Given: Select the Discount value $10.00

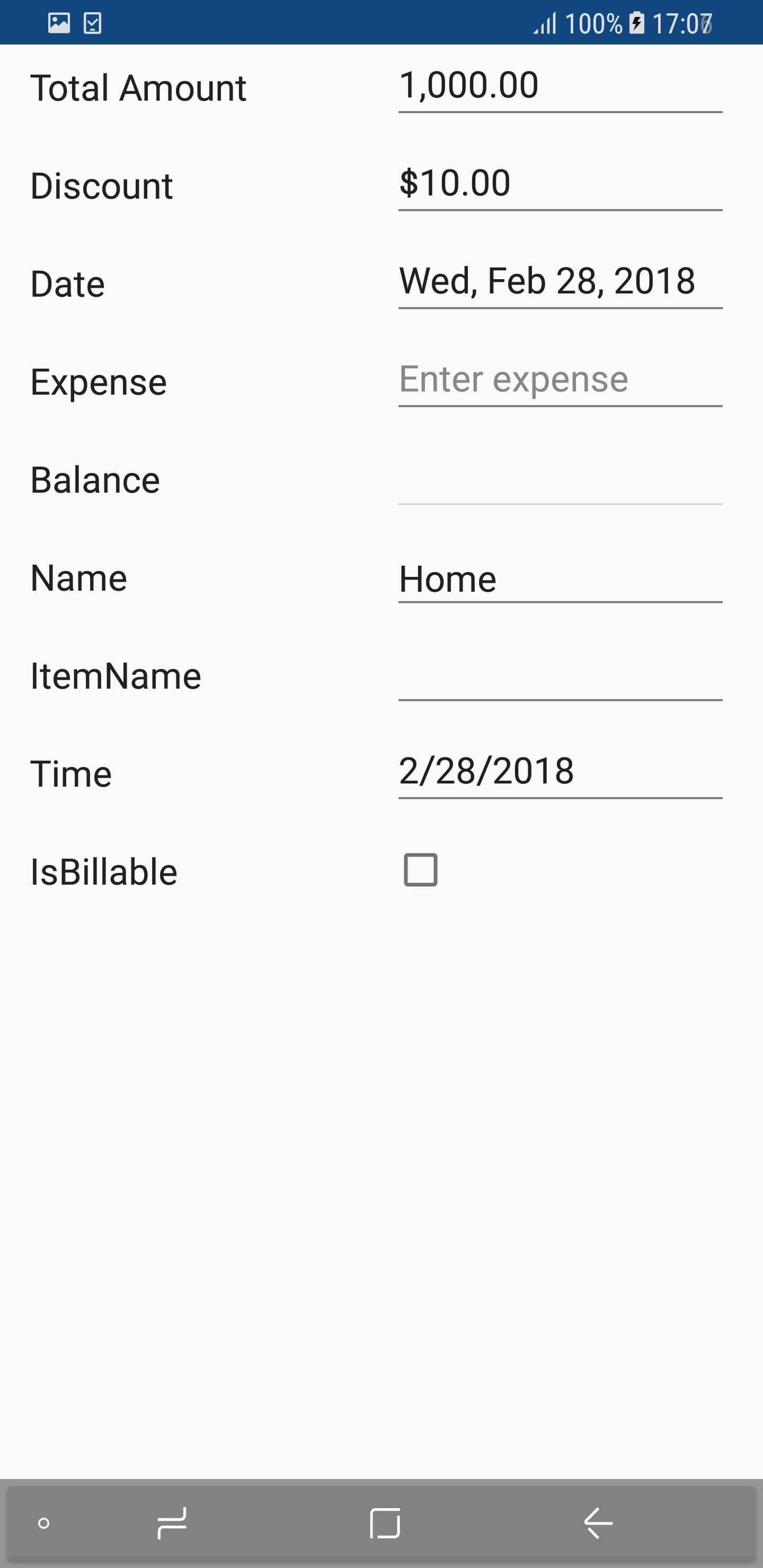Looking at the screenshot, I should click(454, 183).
